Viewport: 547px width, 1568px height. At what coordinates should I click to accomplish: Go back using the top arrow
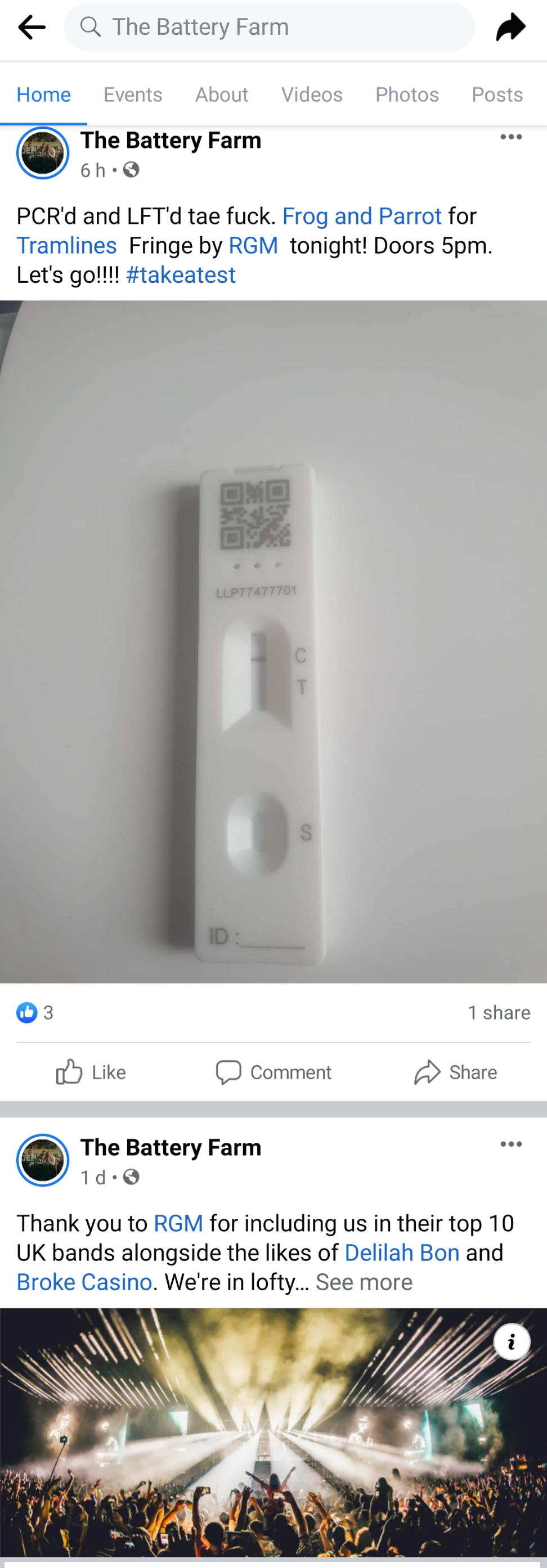[x=32, y=27]
